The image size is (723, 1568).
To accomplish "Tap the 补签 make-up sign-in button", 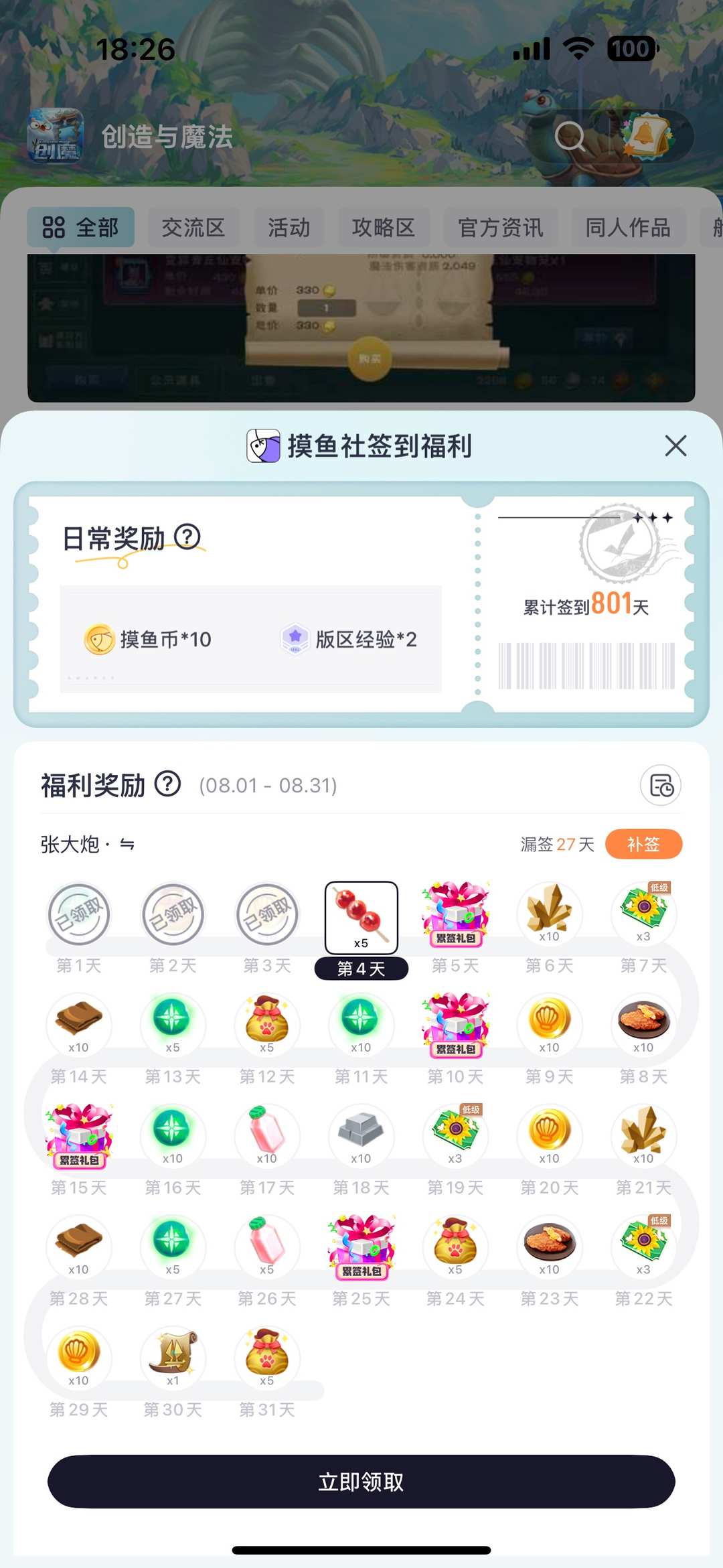I will point(643,845).
